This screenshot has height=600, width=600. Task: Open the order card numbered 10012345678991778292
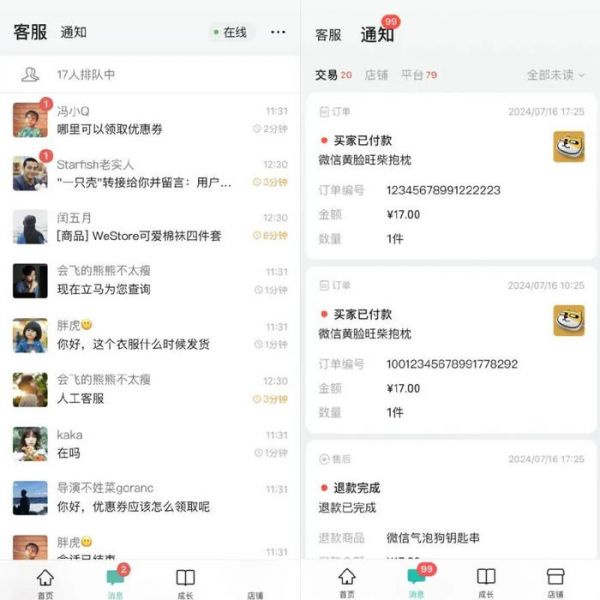coord(450,348)
